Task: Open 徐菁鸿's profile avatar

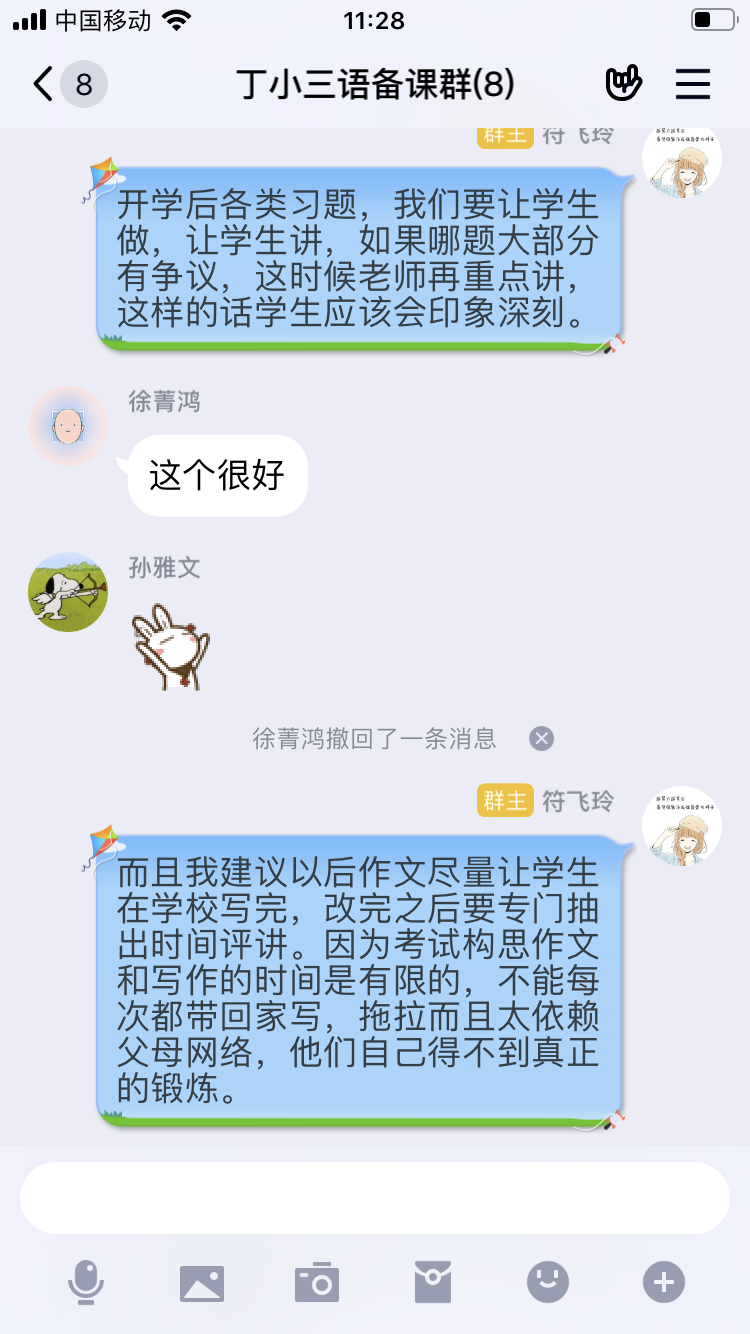Action: pos(68,427)
